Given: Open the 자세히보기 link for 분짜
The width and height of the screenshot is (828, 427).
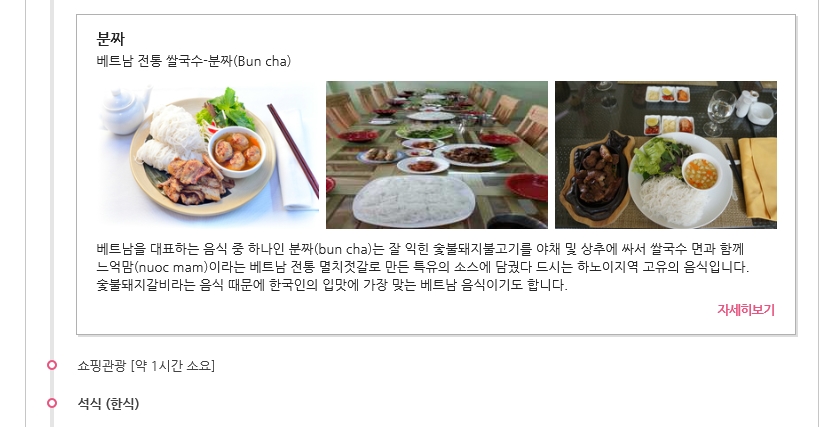Looking at the screenshot, I should [x=745, y=310].
